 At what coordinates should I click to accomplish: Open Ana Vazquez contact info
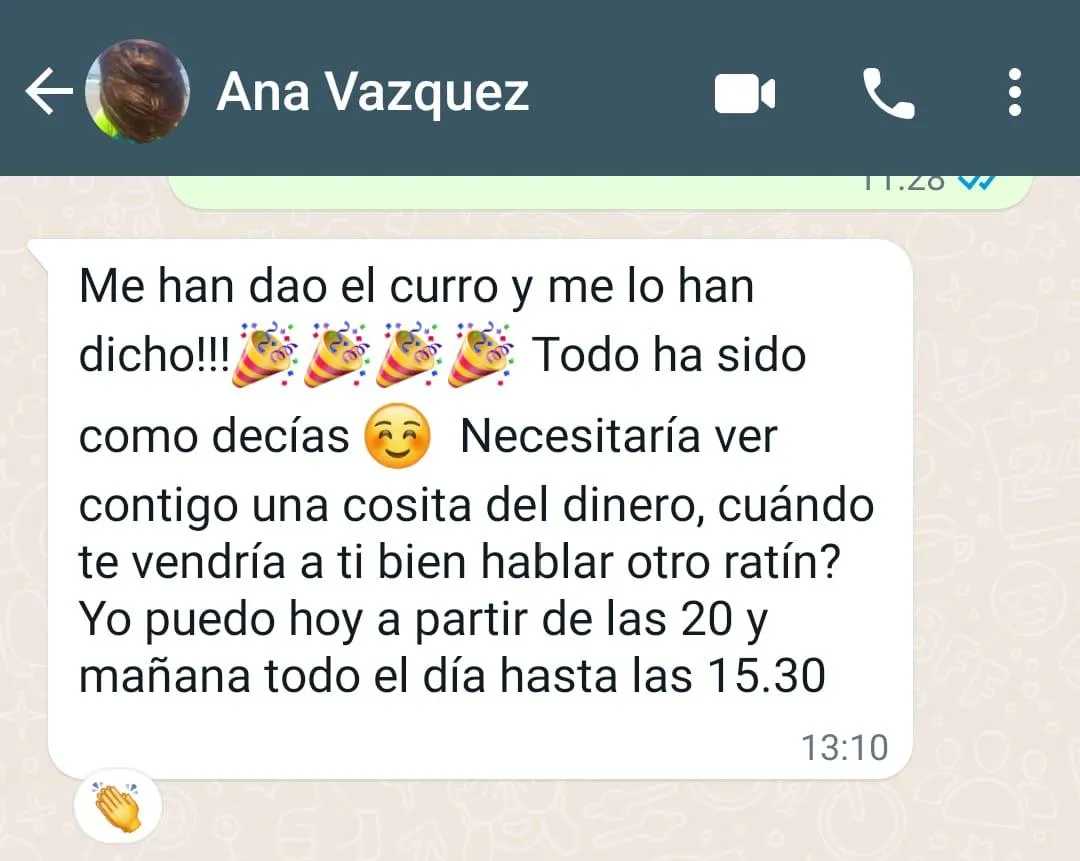click(x=372, y=93)
